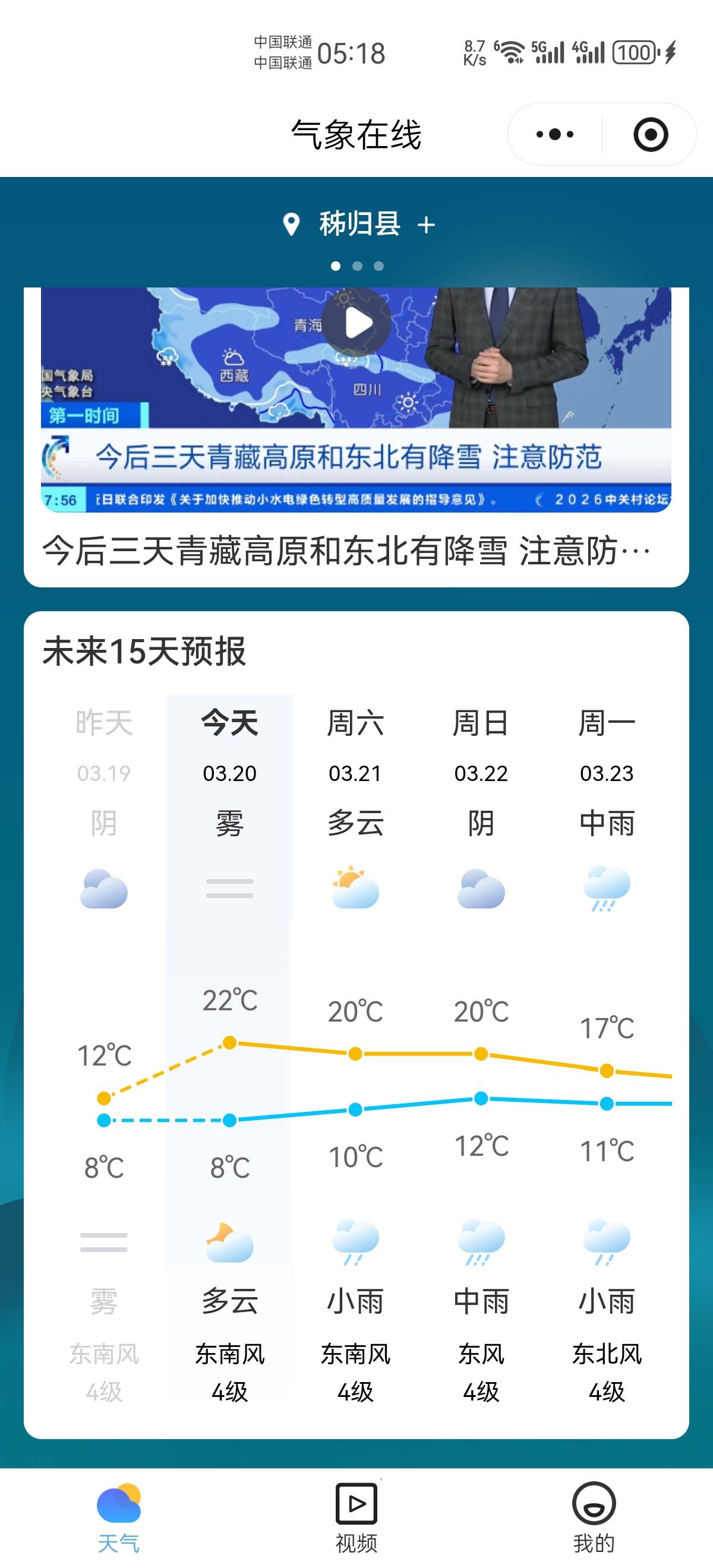Close the mini program with the circle button
Image resolution: width=713 pixels, height=1568 pixels.
point(650,134)
